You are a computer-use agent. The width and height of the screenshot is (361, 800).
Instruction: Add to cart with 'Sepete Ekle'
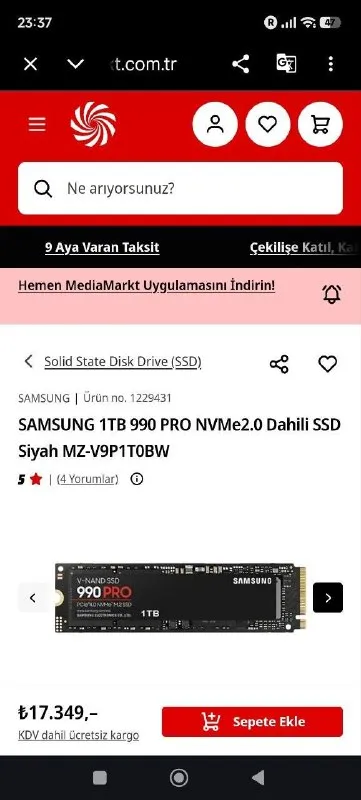pyautogui.click(x=252, y=722)
